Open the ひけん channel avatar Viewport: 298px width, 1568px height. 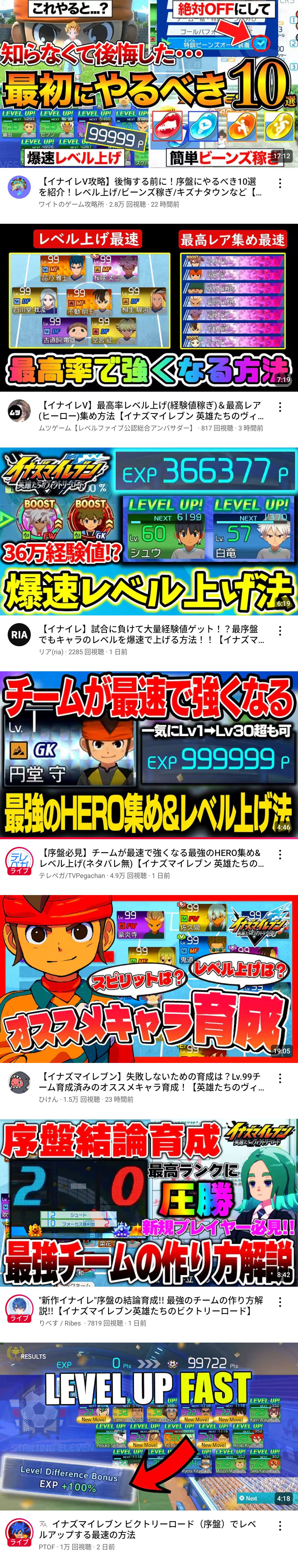tap(19, 1083)
